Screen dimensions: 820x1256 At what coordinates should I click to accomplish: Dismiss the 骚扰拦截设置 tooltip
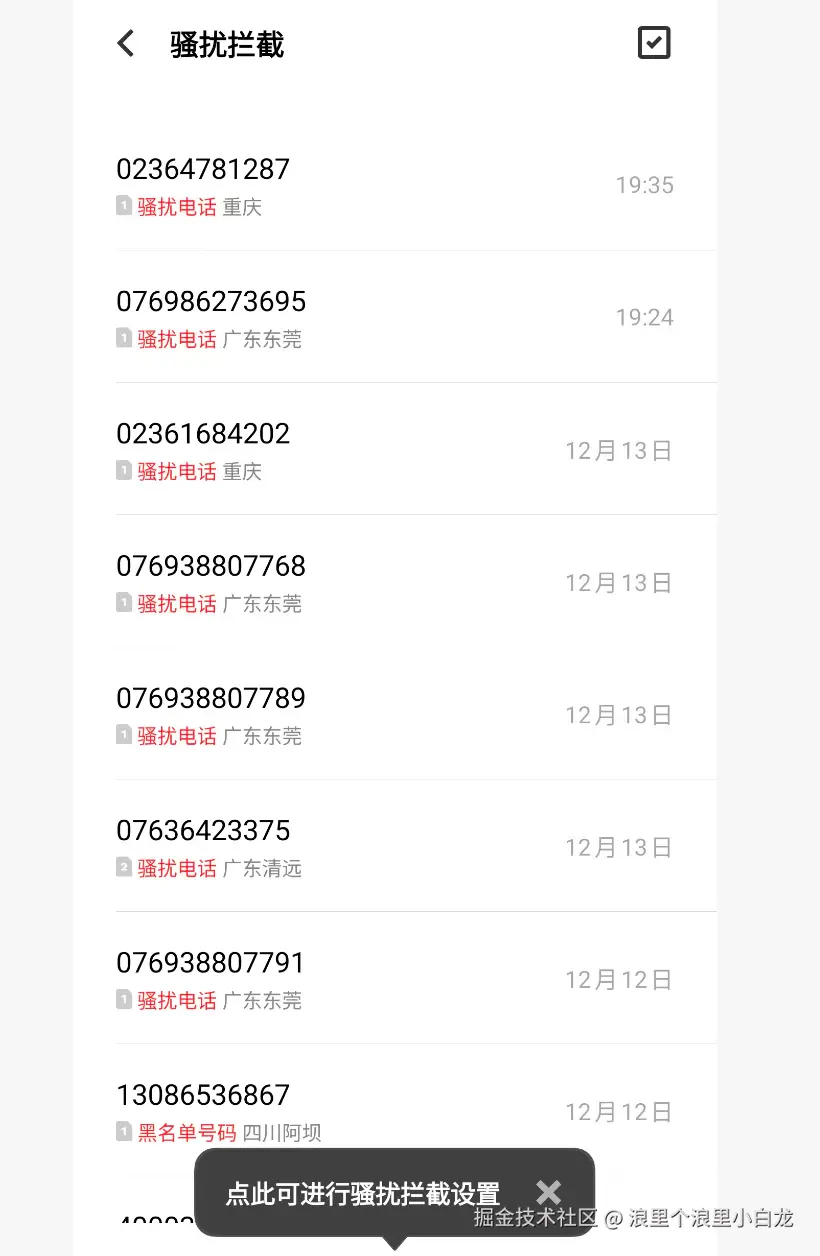click(x=548, y=1191)
